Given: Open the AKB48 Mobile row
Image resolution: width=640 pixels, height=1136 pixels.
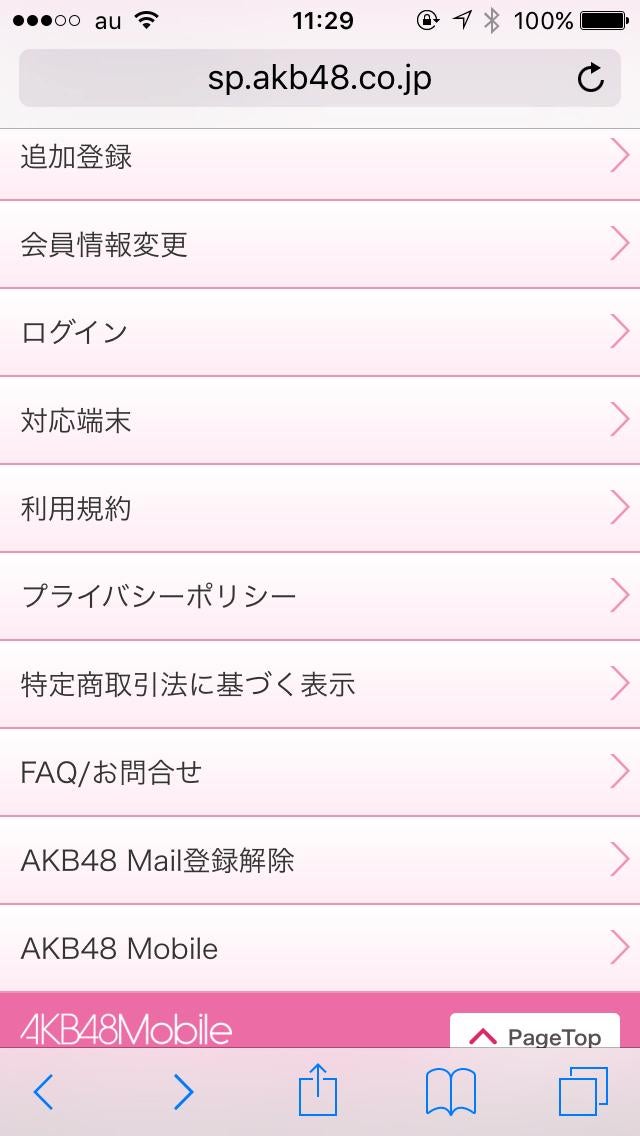Looking at the screenshot, I should (320, 948).
